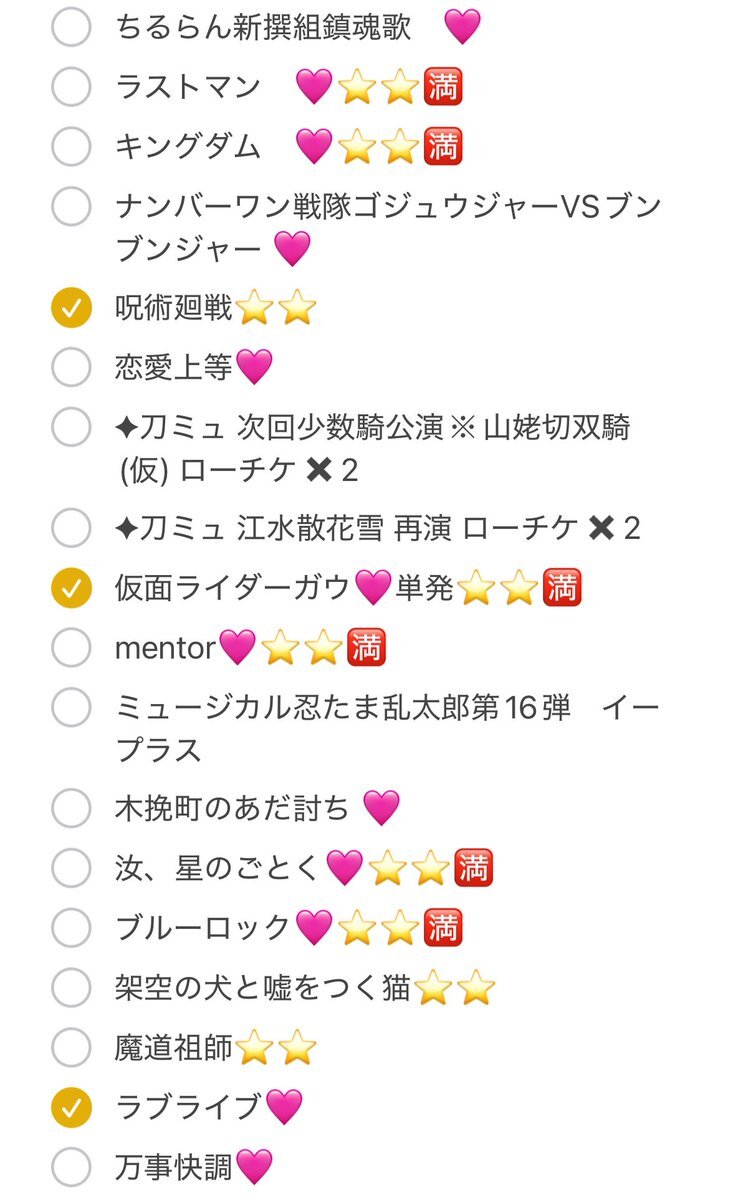Check 刀ミュ 次回少数騎公演 item
This screenshot has height=1200, width=733.
point(71,428)
